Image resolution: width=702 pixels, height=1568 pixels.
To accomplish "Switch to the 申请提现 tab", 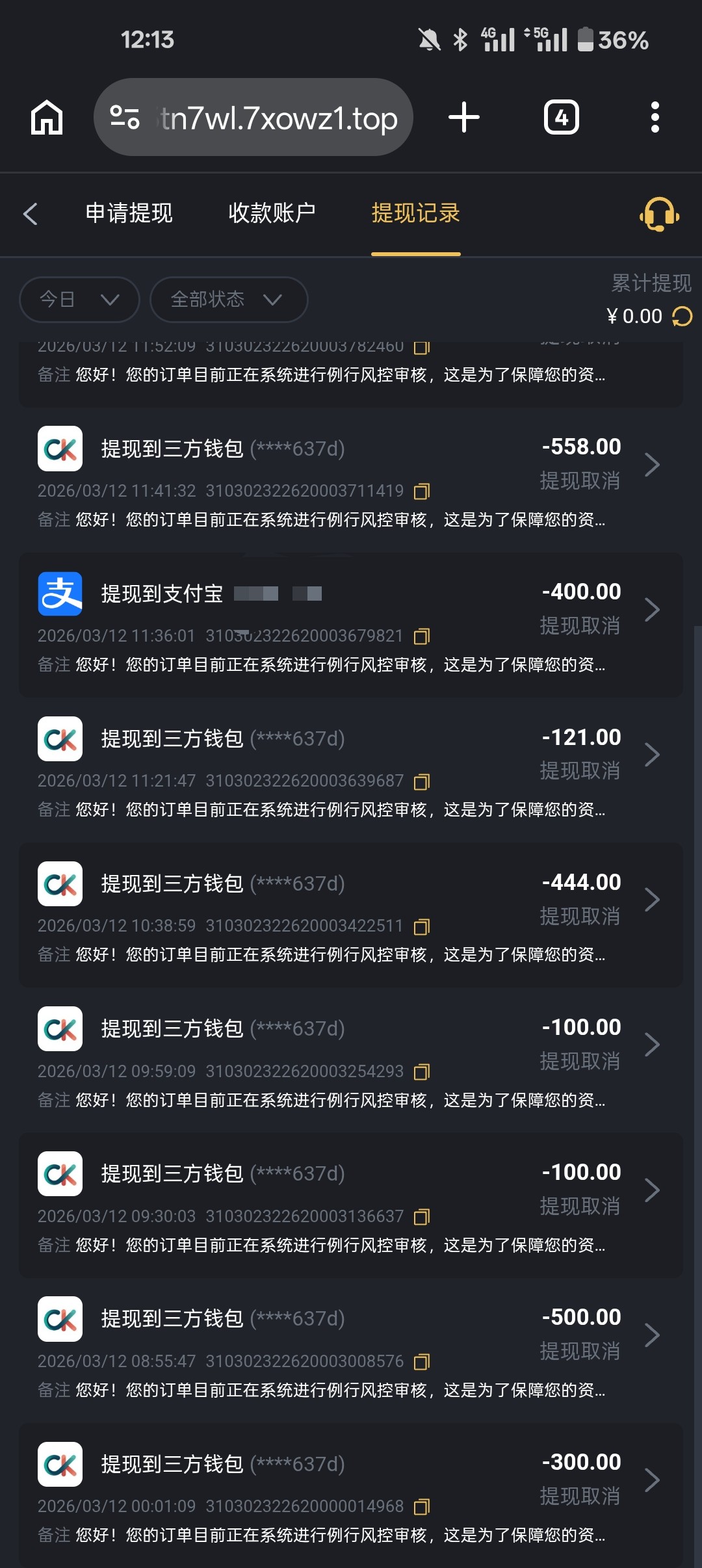I will 129,213.
